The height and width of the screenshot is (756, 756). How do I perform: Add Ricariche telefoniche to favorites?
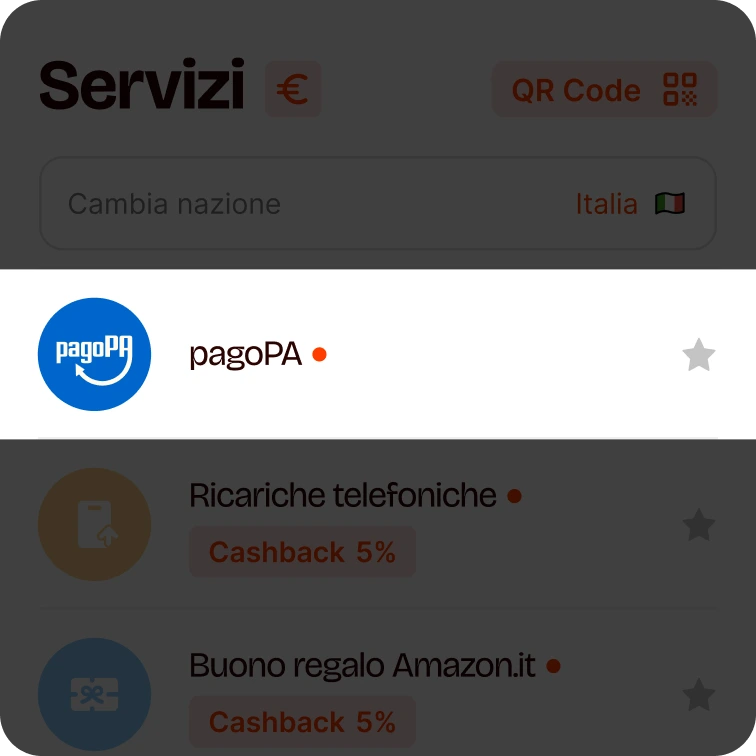tap(698, 525)
